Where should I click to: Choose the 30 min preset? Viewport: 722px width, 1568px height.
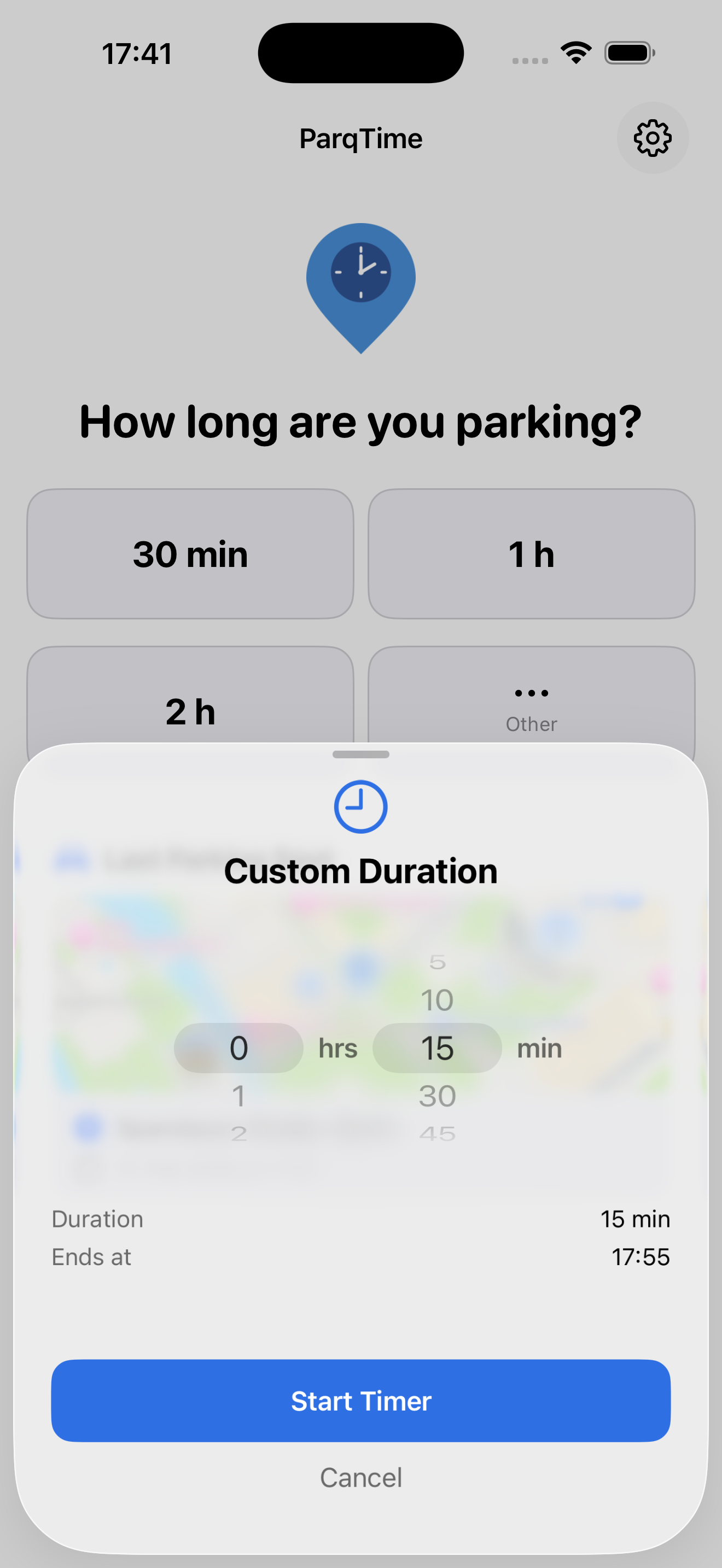pyautogui.click(x=190, y=554)
